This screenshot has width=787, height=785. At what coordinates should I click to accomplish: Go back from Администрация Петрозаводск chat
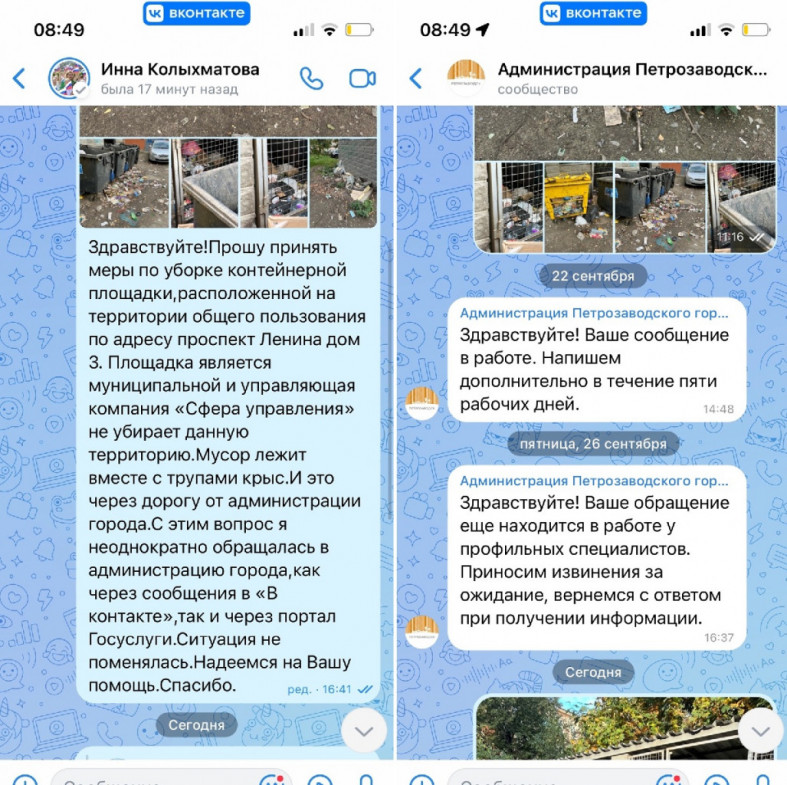[416, 78]
